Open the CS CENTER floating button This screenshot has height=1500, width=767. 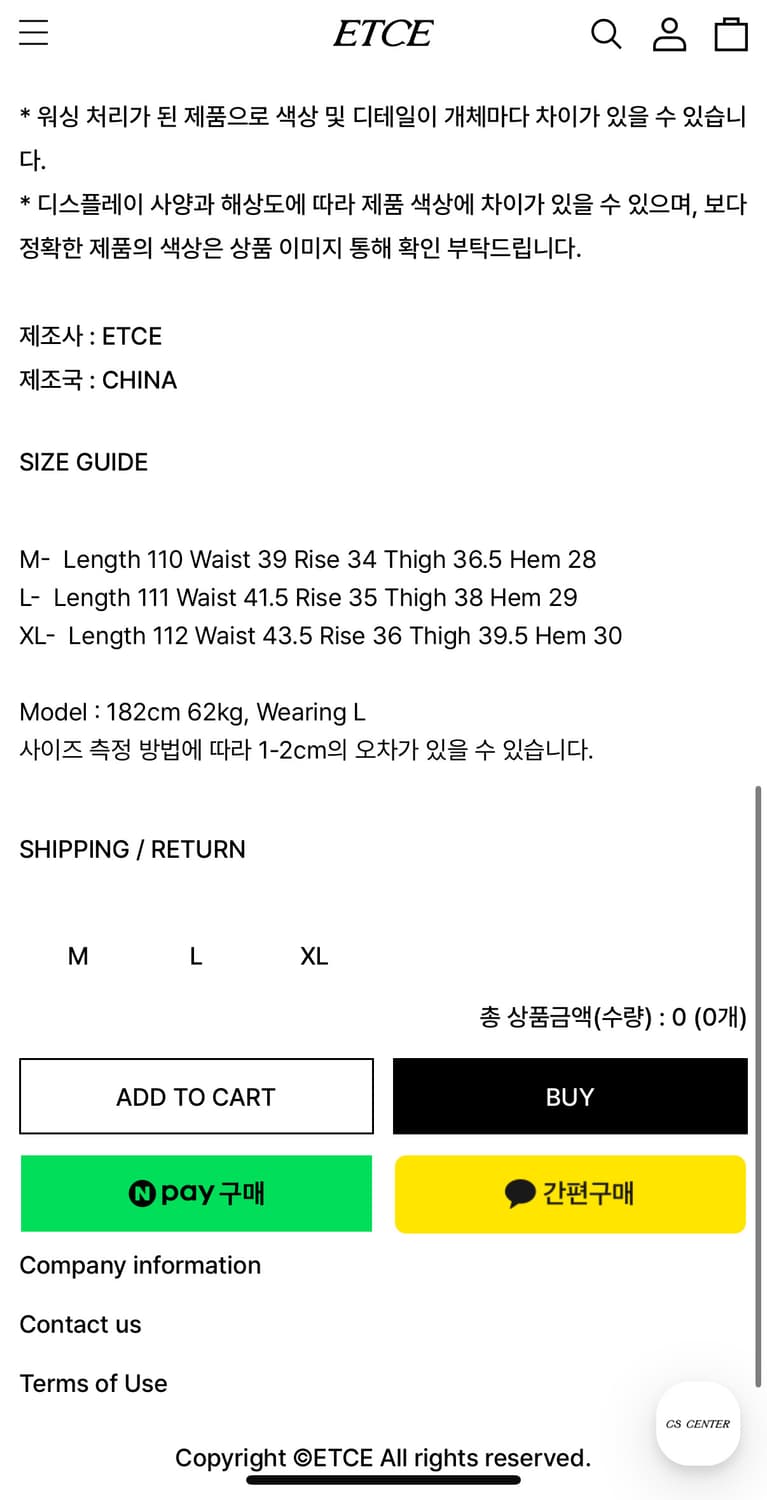(697, 1424)
